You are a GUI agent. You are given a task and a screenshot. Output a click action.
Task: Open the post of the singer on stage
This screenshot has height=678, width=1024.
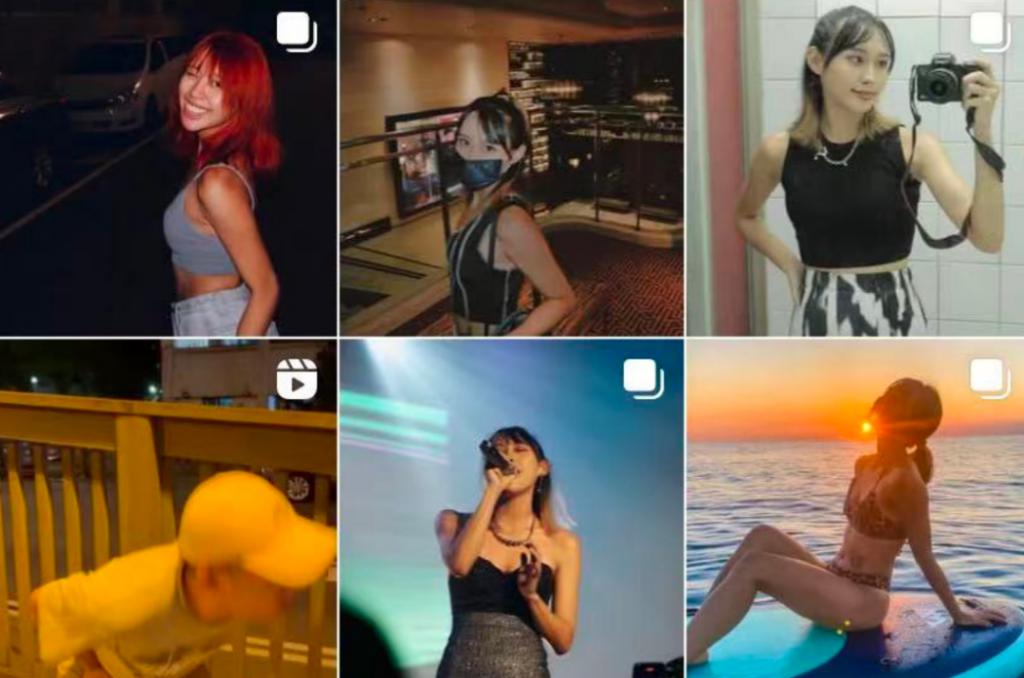click(x=511, y=508)
